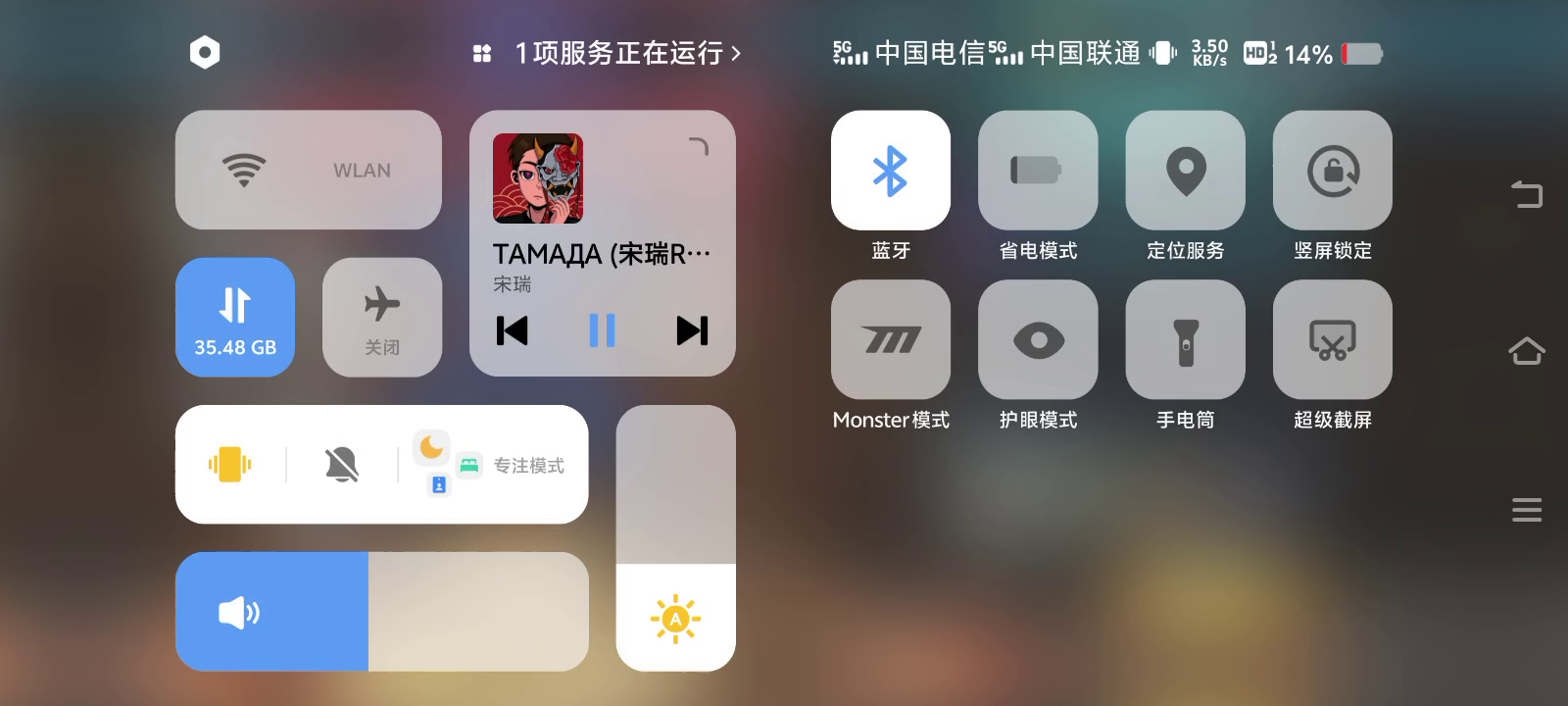Switch to vibrate mode icon
Viewport: 1568px width, 706px height.
[x=230, y=465]
